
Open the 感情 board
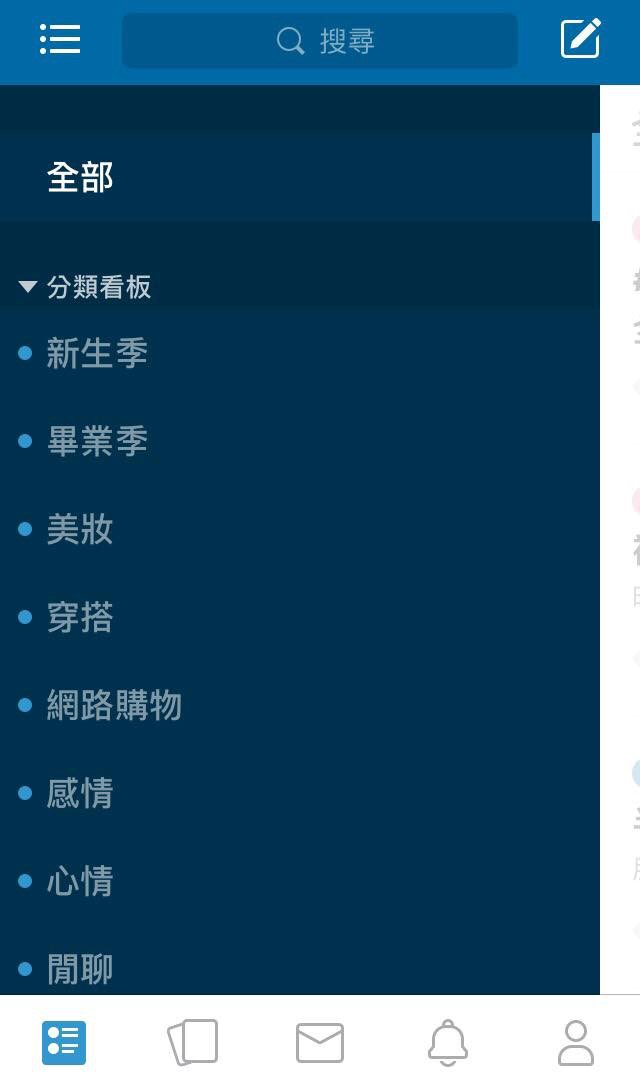(x=80, y=793)
